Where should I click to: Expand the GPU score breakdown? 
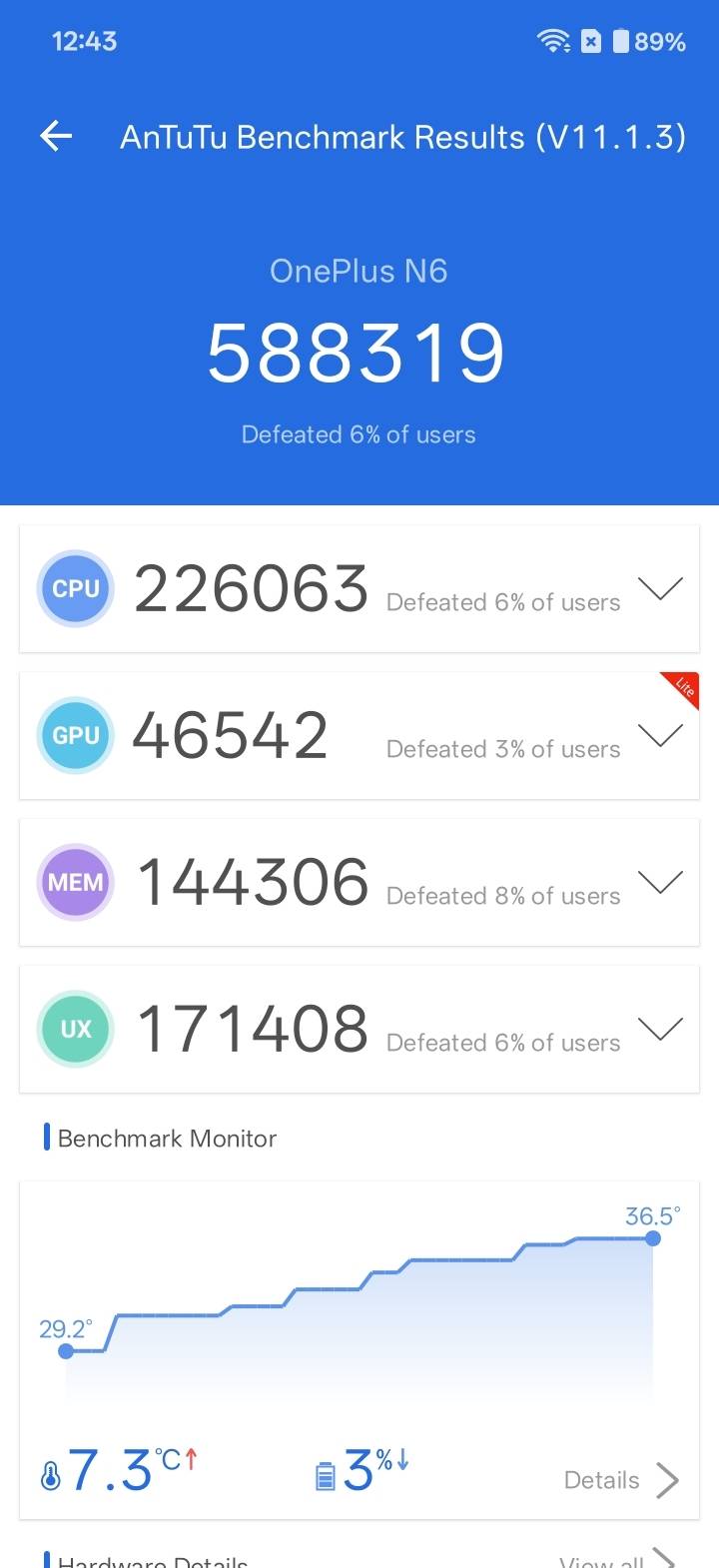(660, 736)
